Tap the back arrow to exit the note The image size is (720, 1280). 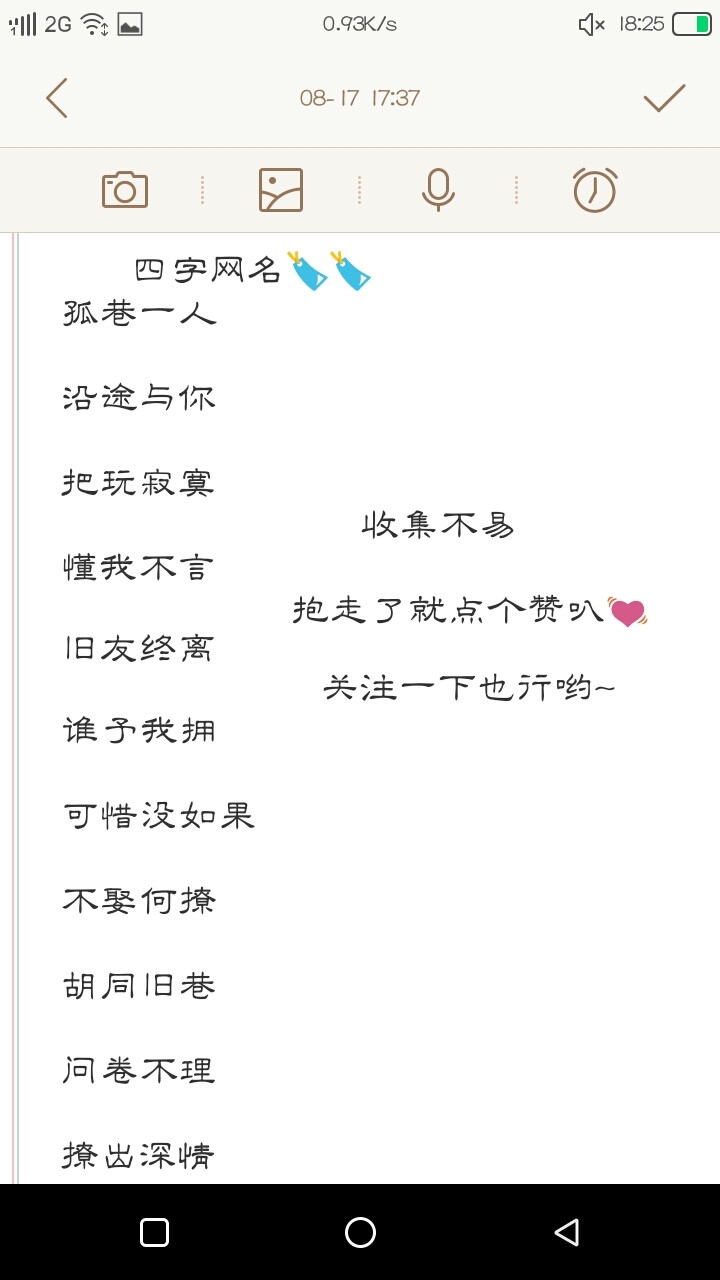tap(57, 97)
